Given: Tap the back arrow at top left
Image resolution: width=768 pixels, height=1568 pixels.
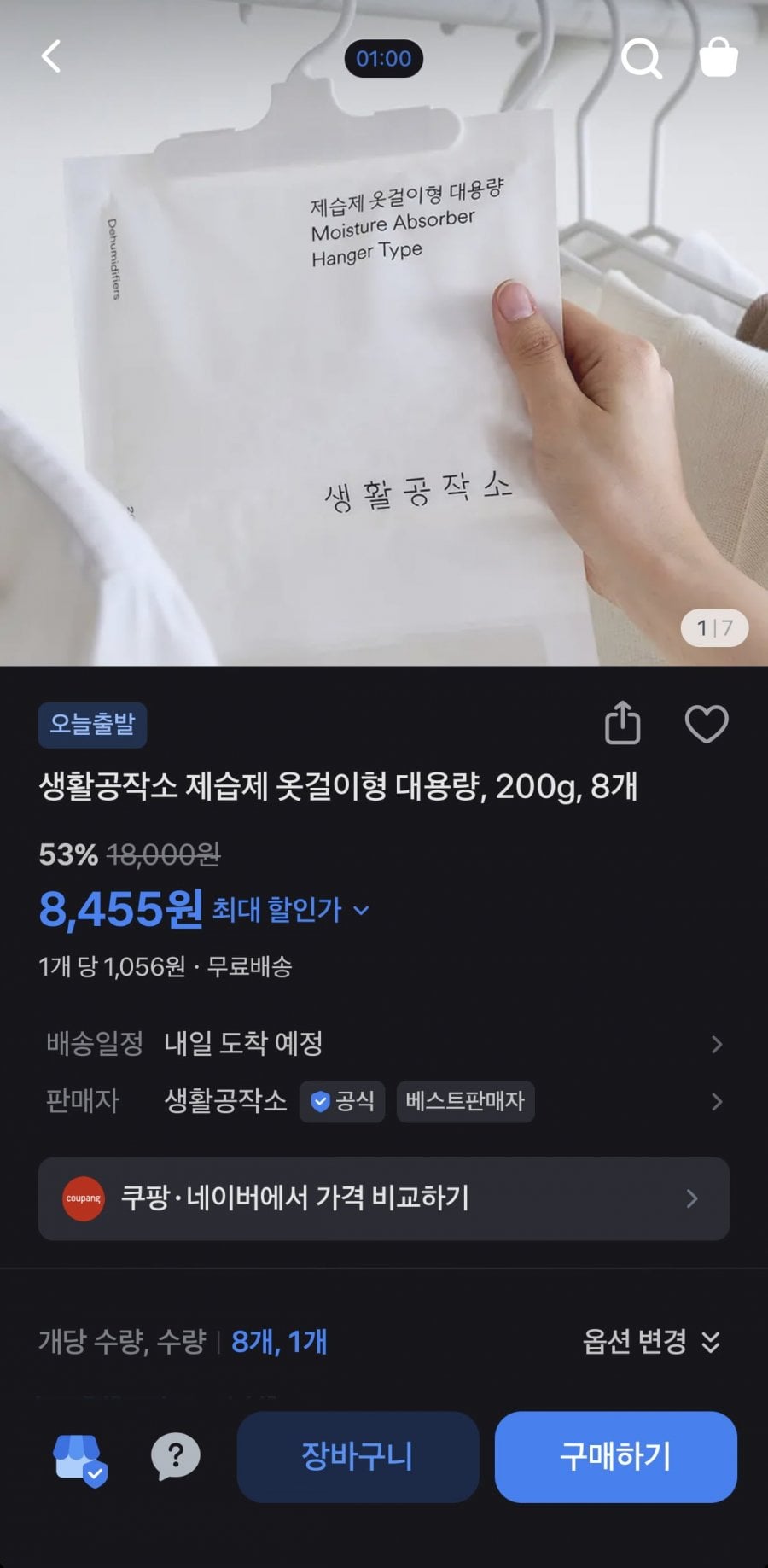Looking at the screenshot, I should pyautogui.click(x=51, y=58).
